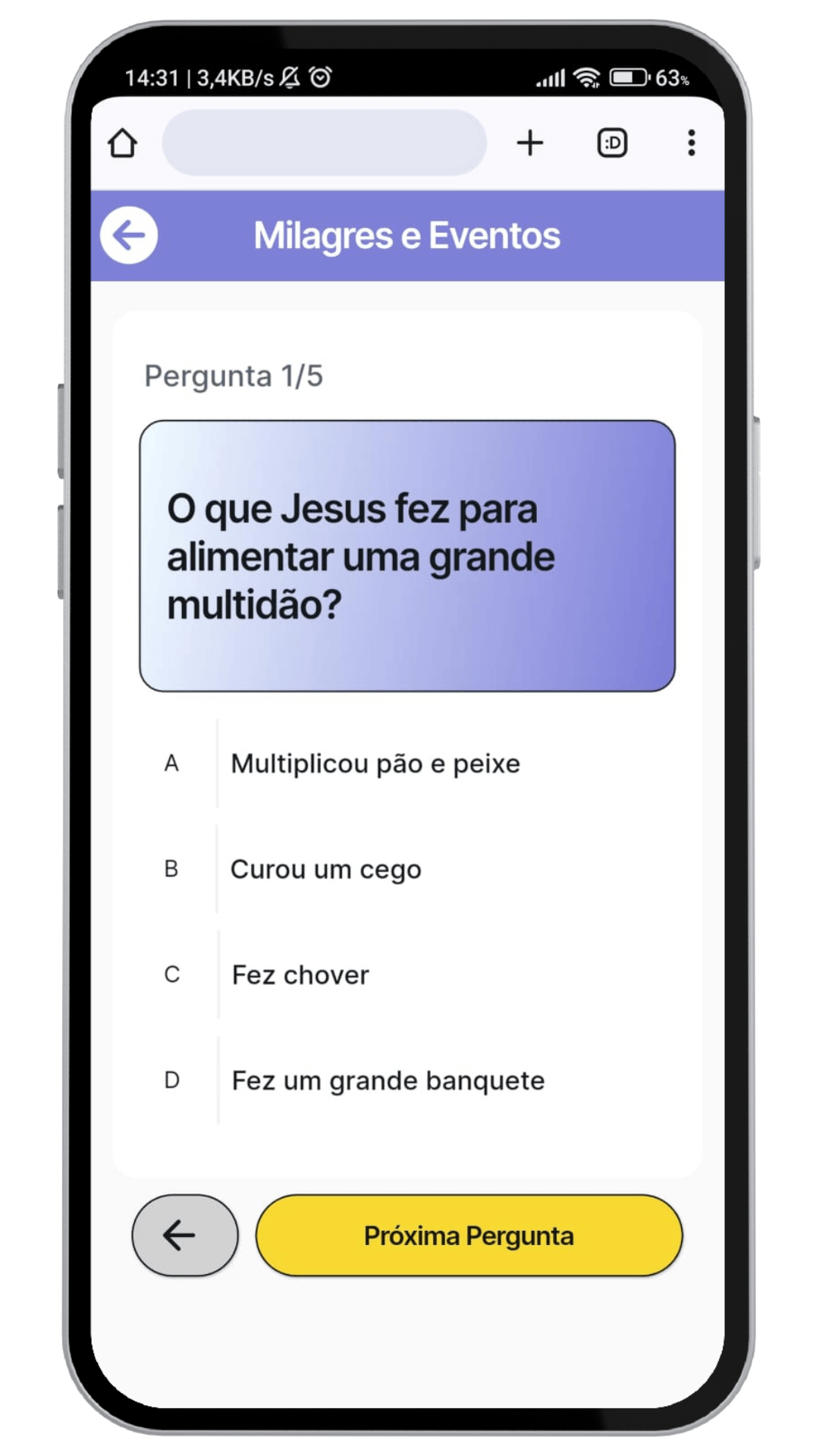
Task: Open the tab switcher
Action: tap(612, 143)
